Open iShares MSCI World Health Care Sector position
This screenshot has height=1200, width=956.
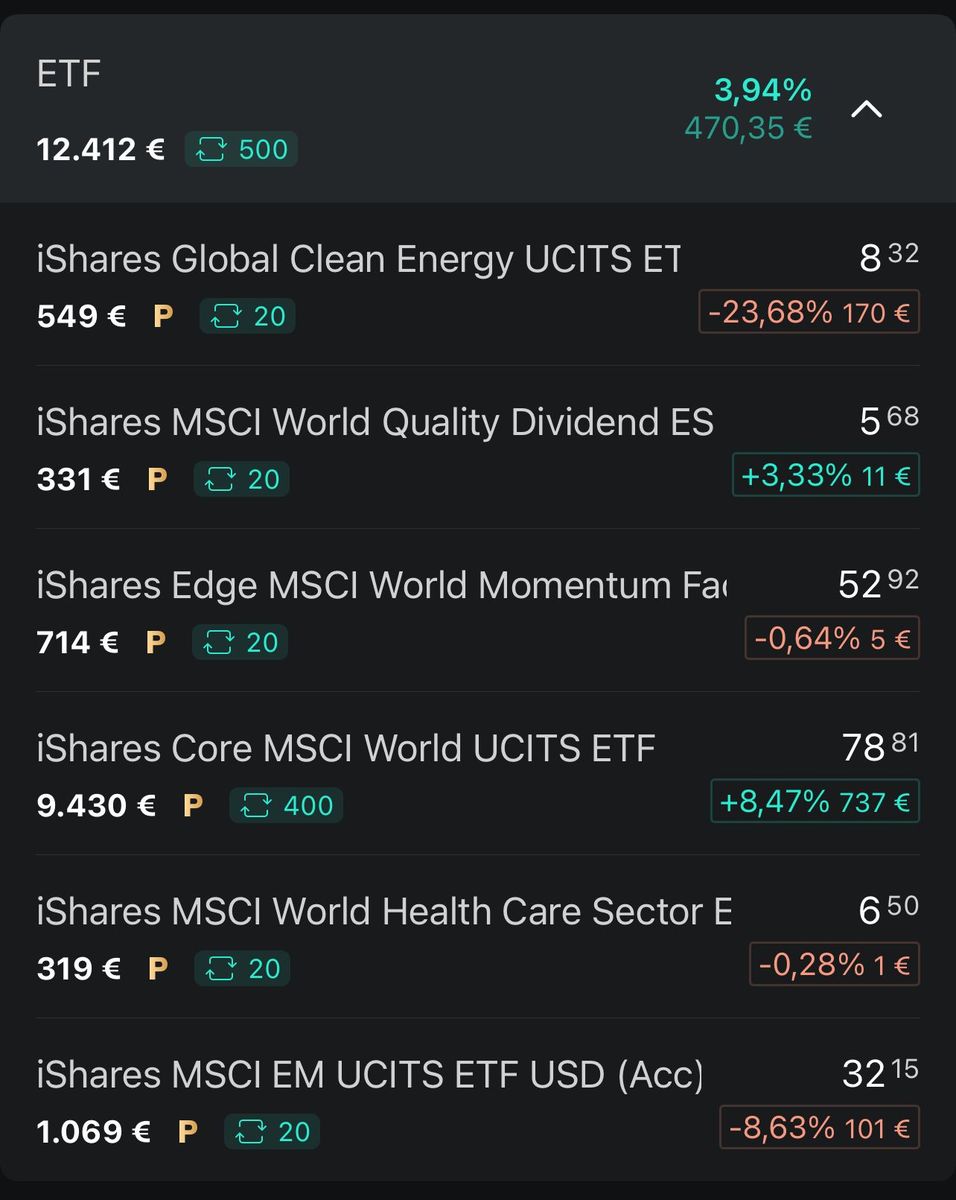[x=478, y=937]
